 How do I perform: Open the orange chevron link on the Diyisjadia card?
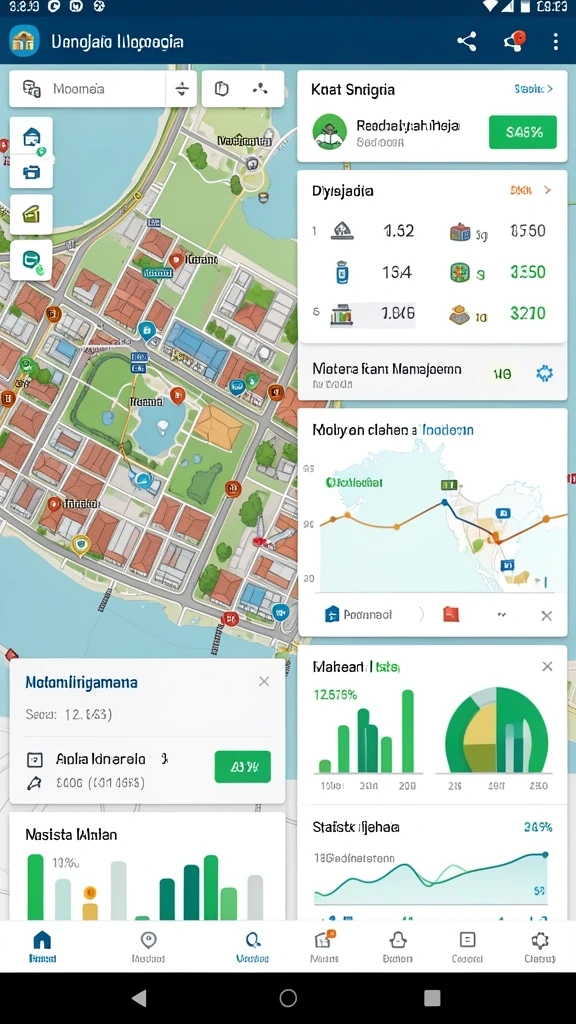531,190
